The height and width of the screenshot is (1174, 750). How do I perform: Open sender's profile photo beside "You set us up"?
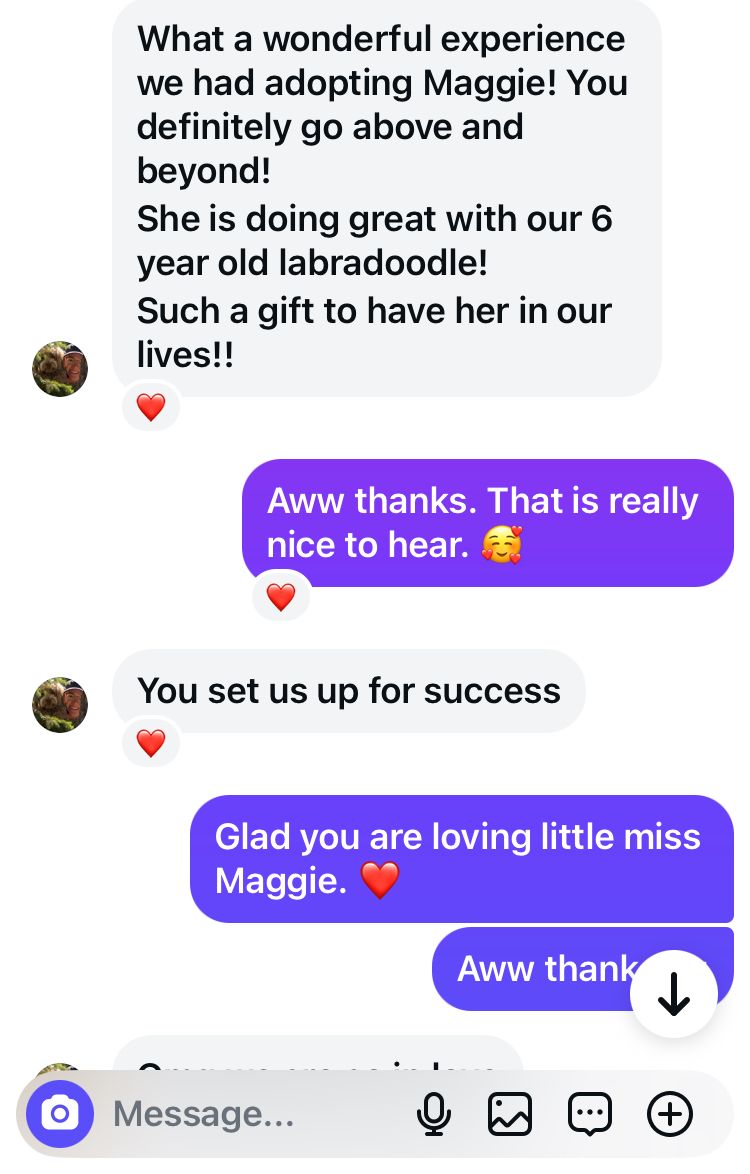pos(60,705)
